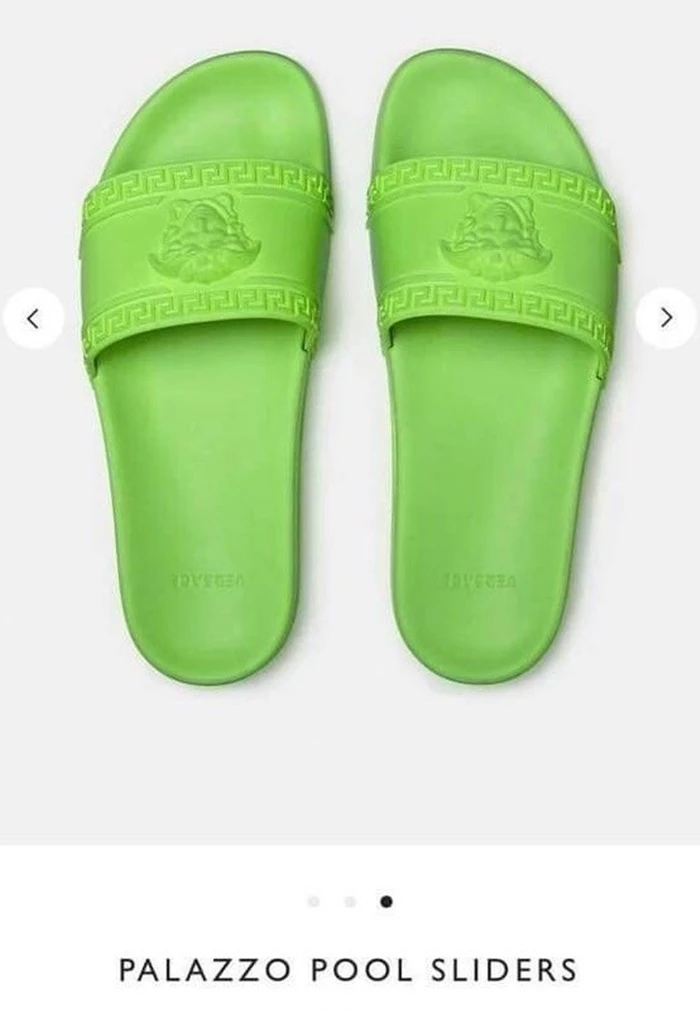700x1010 pixels.
Task: Select the second image indicator dot
Action: tap(350, 901)
